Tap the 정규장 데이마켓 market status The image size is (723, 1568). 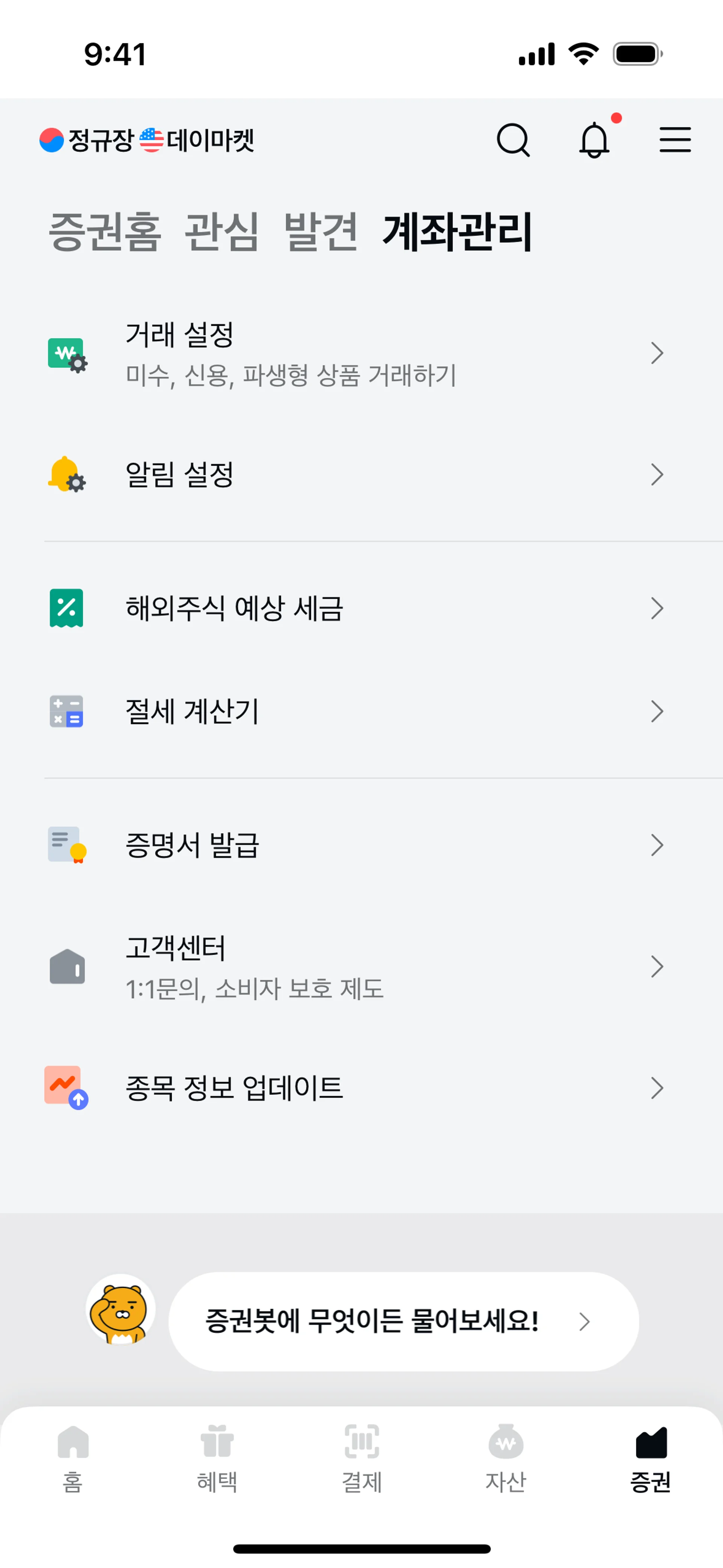tap(146, 141)
